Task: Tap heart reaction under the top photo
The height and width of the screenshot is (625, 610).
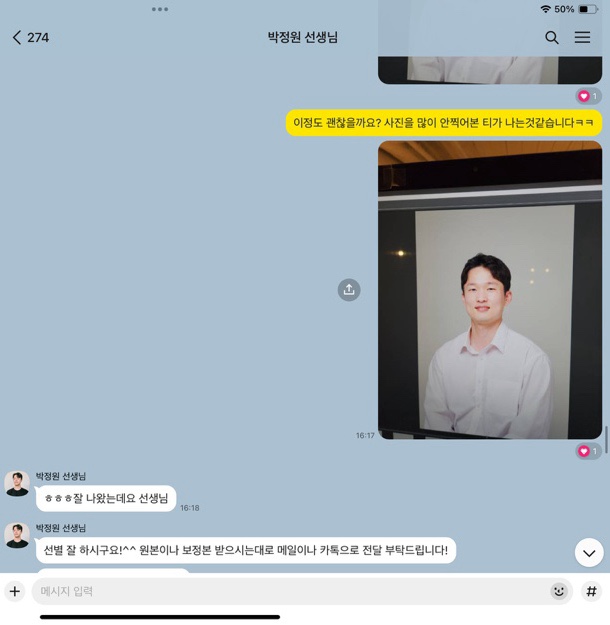Action: (589, 96)
